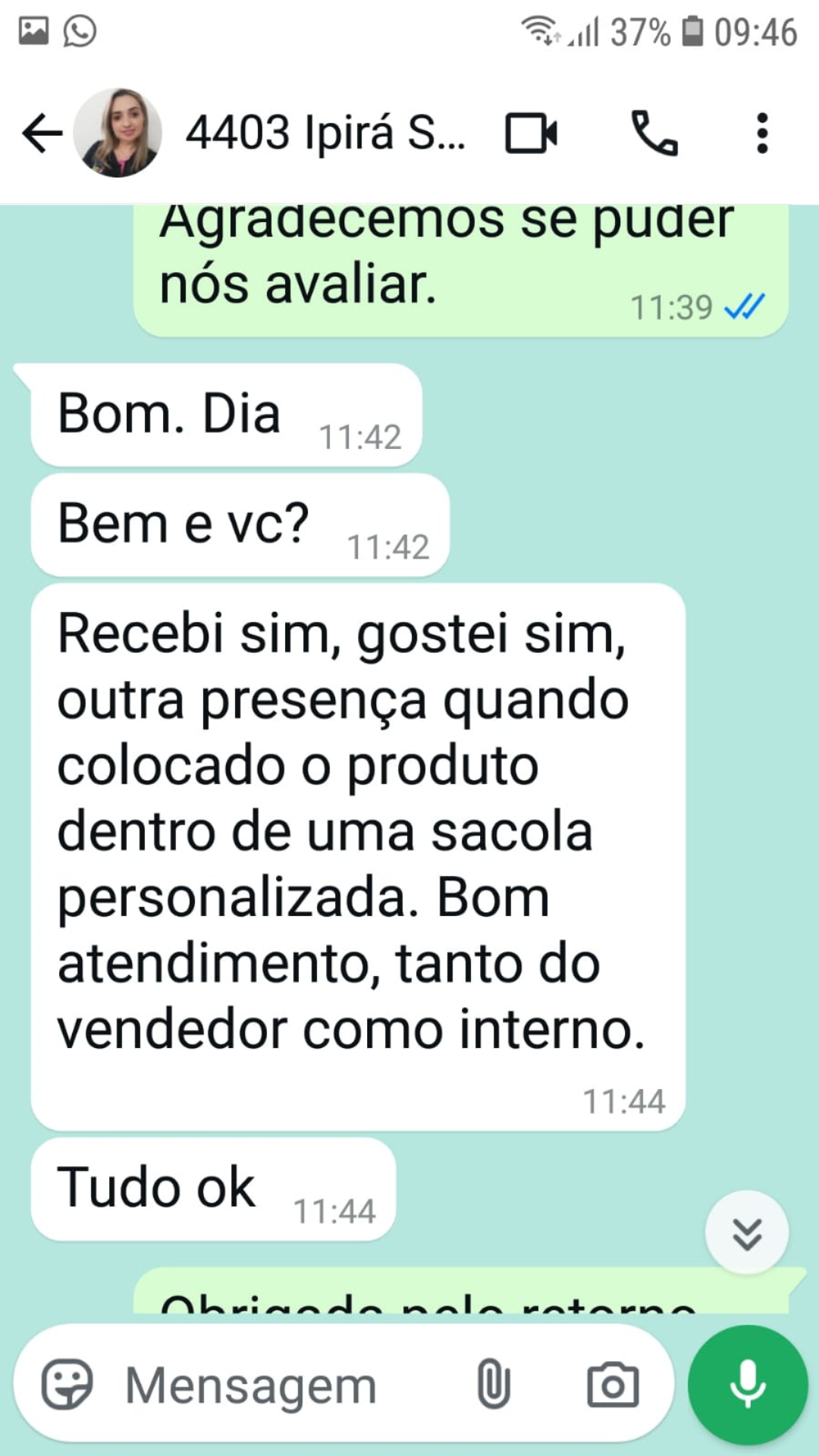Image resolution: width=819 pixels, height=1456 pixels.
Task: Go back to the chats list
Action: pyautogui.click(x=42, y=133)
